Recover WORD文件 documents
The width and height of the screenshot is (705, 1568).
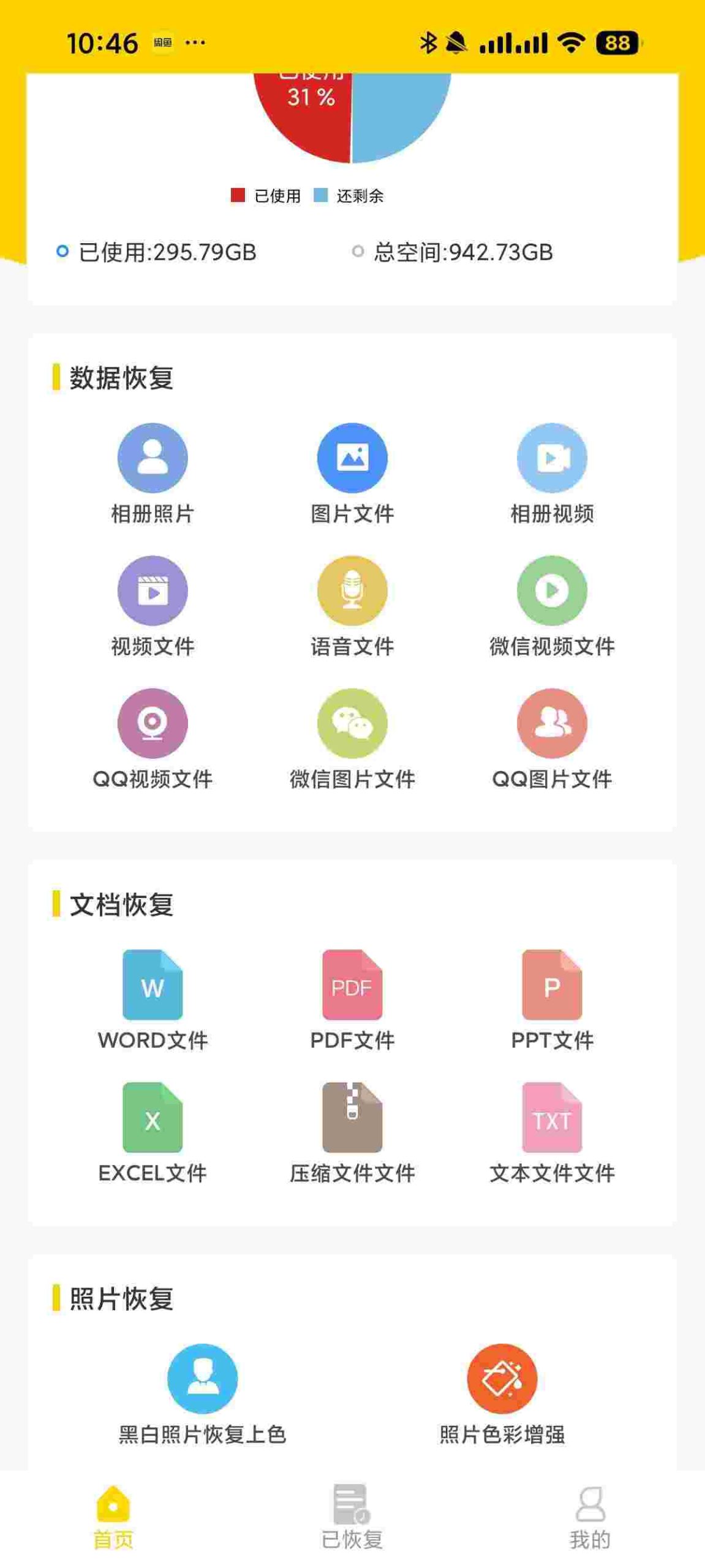click(153, 984)
